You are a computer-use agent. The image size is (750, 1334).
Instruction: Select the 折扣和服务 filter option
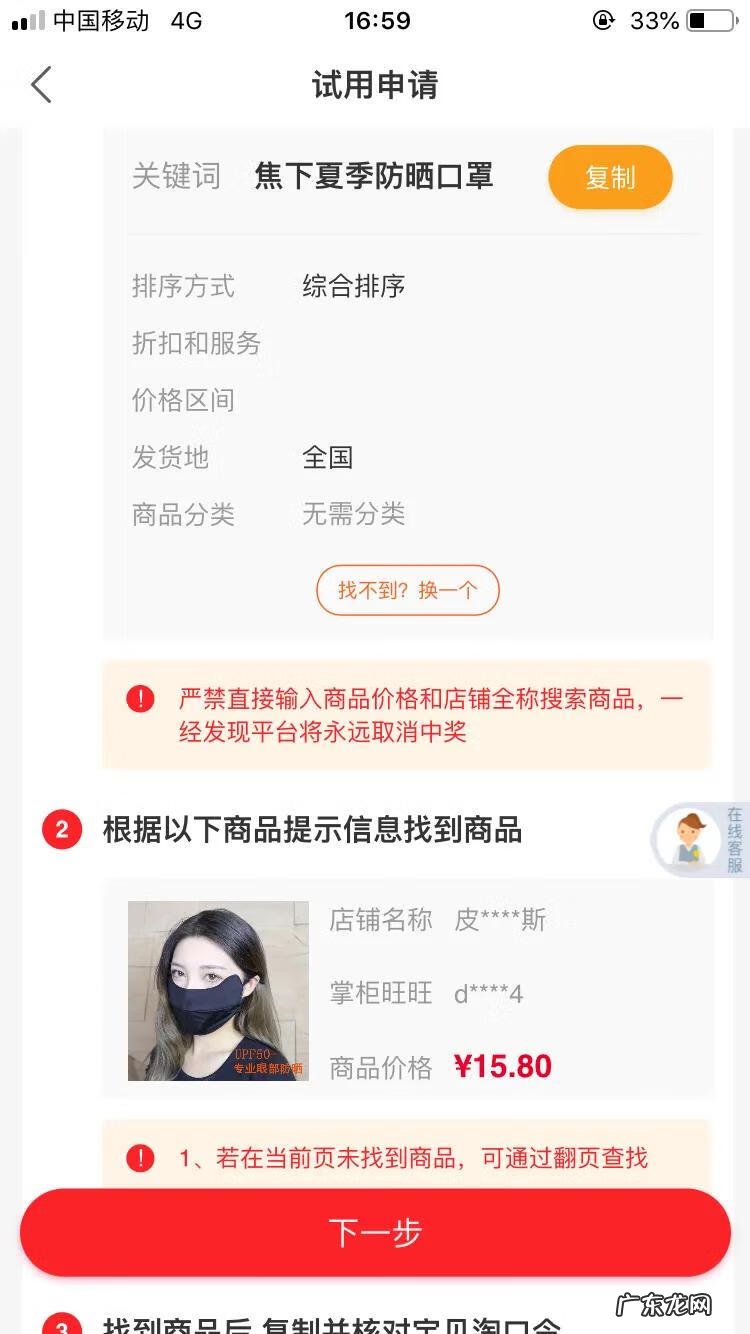click(x=197, y=344)
